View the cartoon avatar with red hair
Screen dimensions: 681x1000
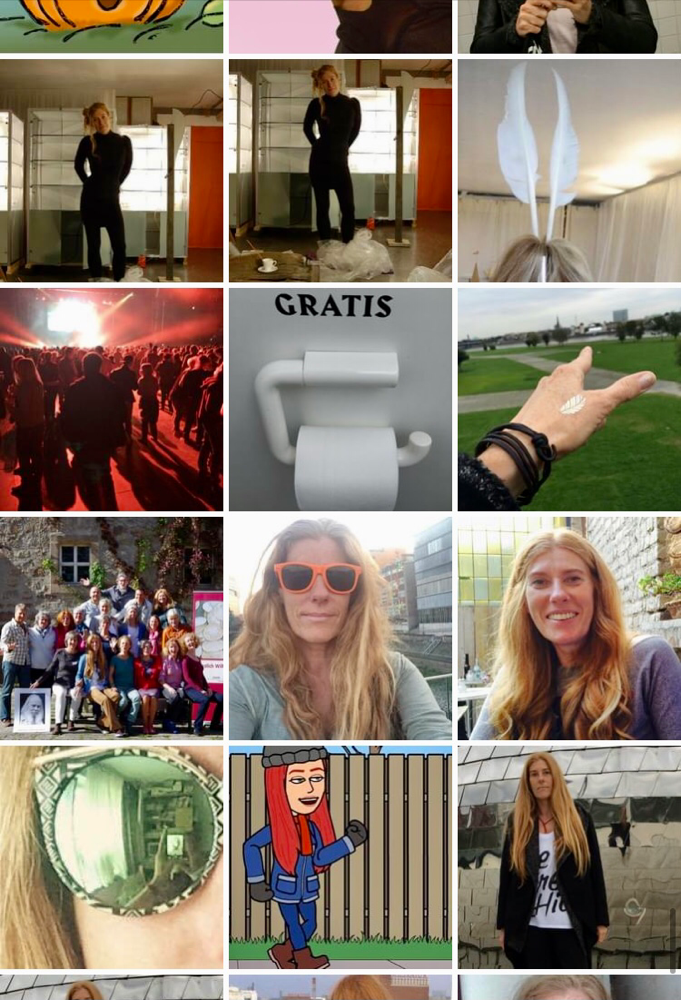tap(340, 857)
